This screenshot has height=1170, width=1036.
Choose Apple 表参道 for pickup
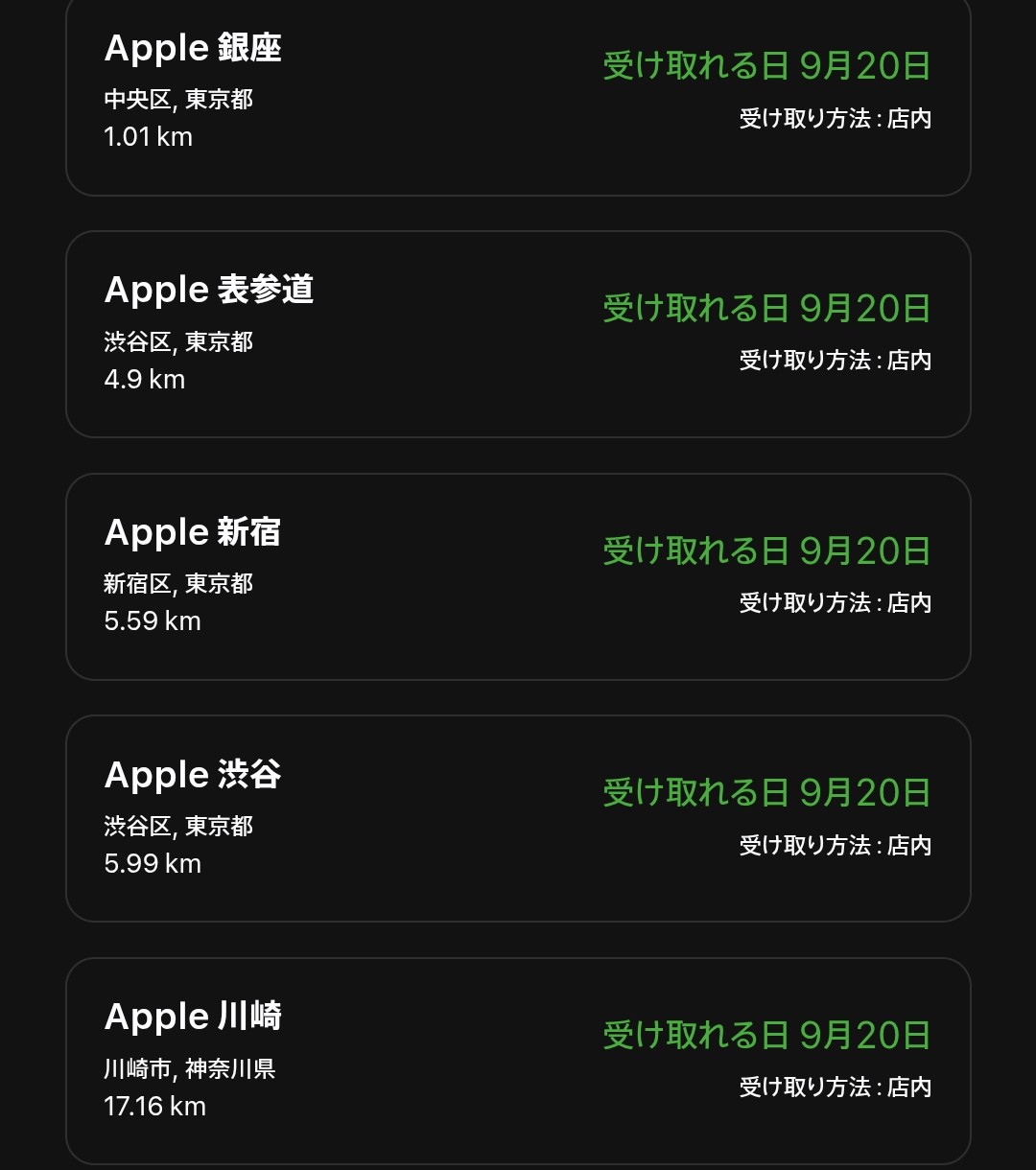click(x=518, y=334)
